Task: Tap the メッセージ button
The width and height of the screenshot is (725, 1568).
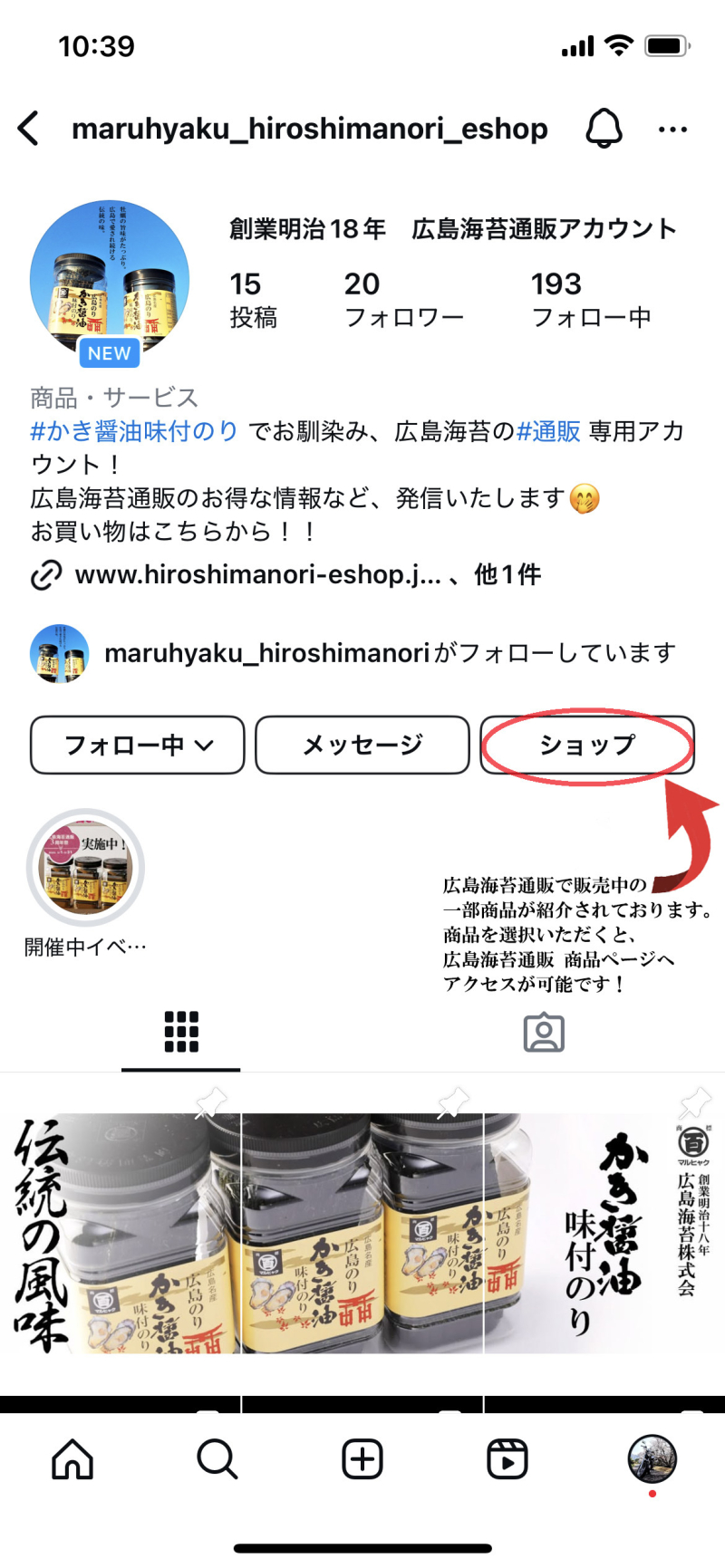Action: (x=362, y=746)
